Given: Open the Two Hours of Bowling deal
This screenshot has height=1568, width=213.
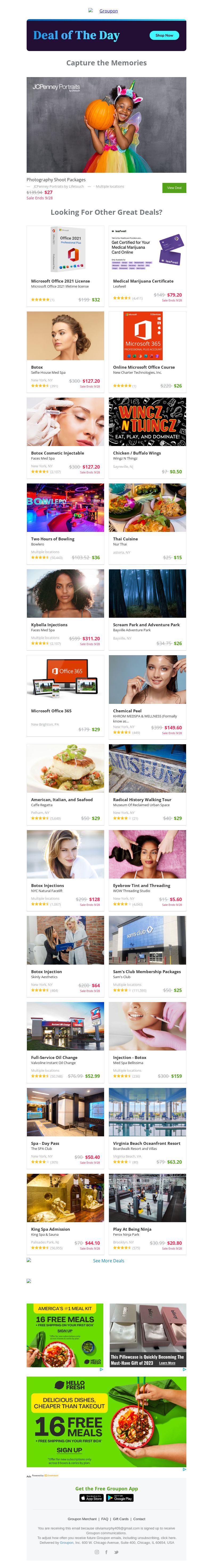Looking at the screenshot, I should point(65,523).
